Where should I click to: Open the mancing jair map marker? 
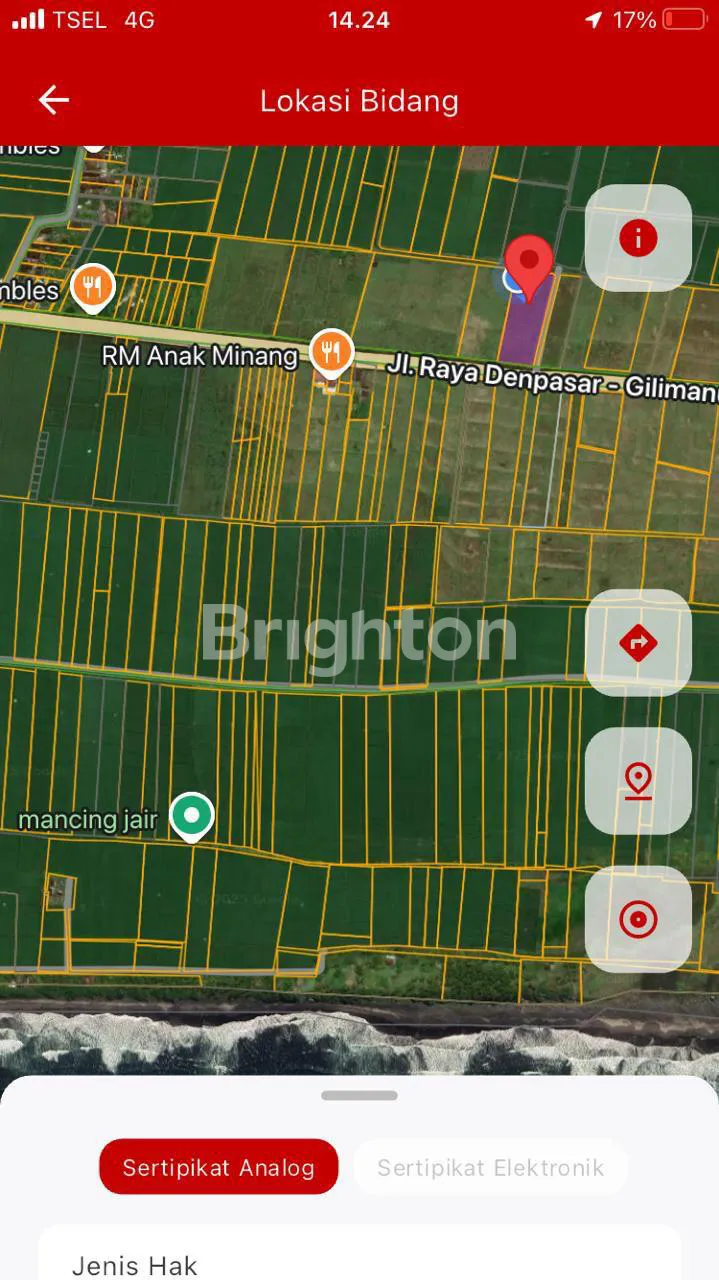point(191,815)
